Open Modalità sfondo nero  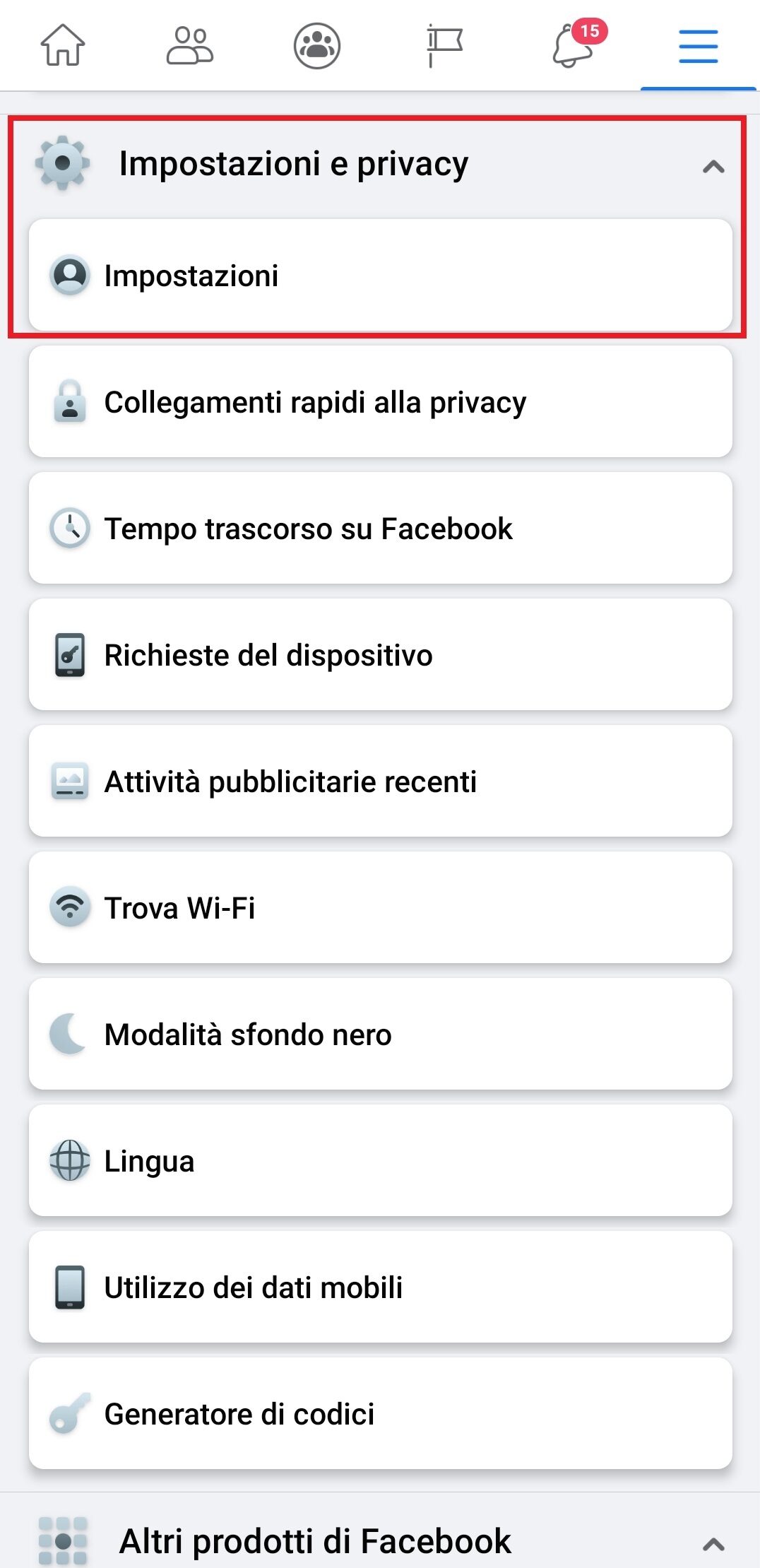381,1034
